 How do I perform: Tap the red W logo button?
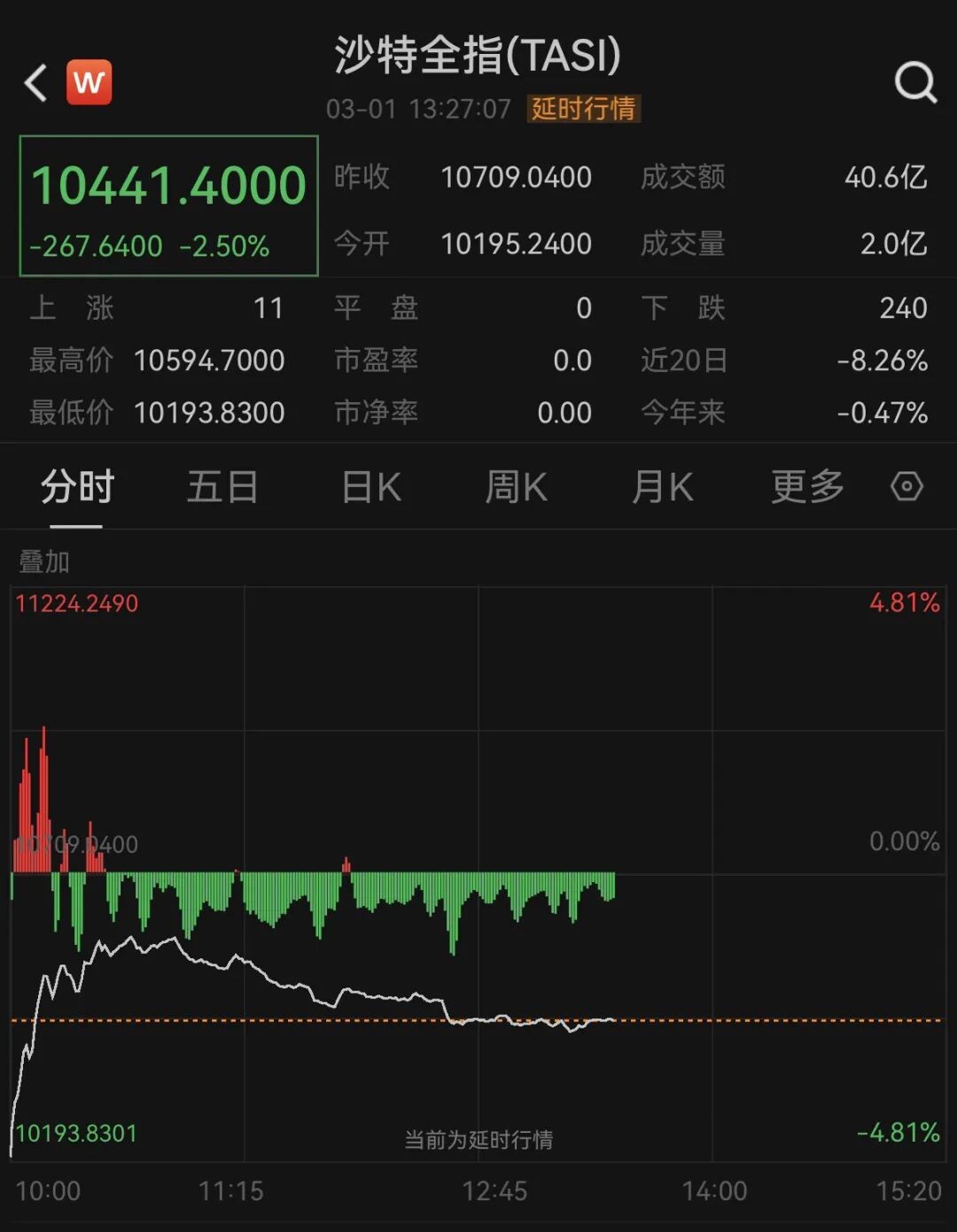pyautogui.click(x=89, y=82)
